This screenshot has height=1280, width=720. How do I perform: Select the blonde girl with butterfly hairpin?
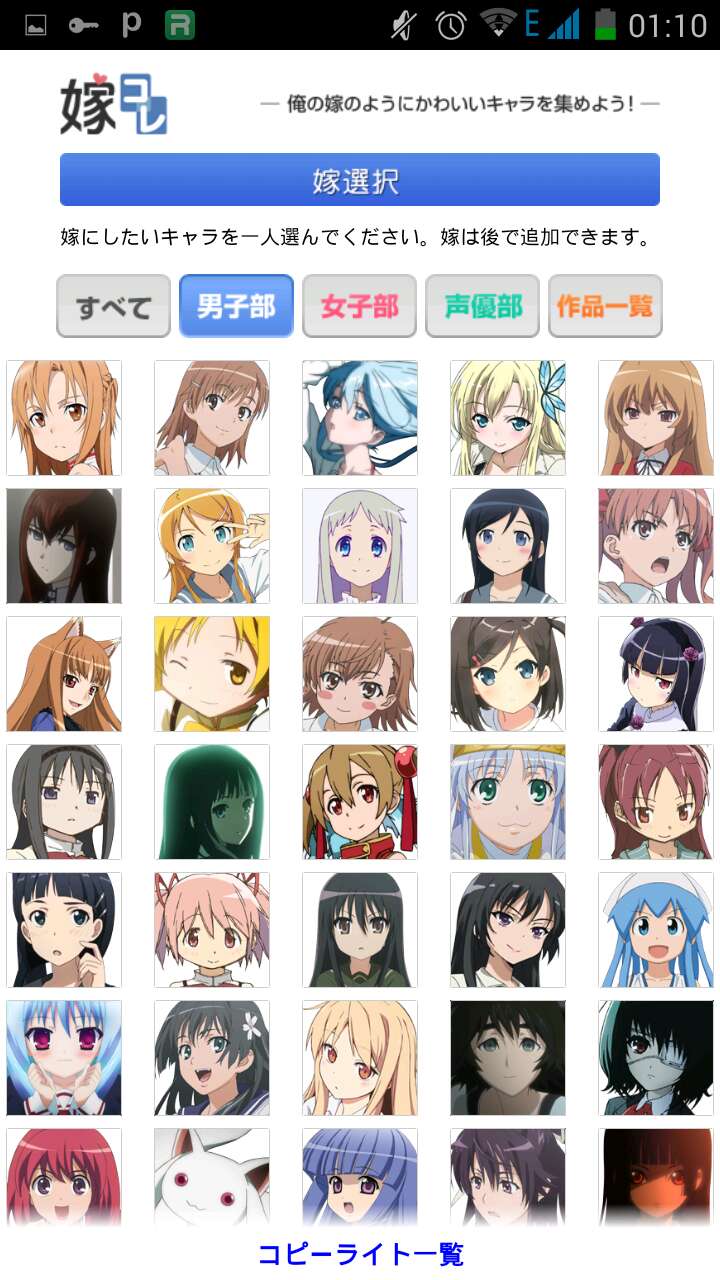508,418
